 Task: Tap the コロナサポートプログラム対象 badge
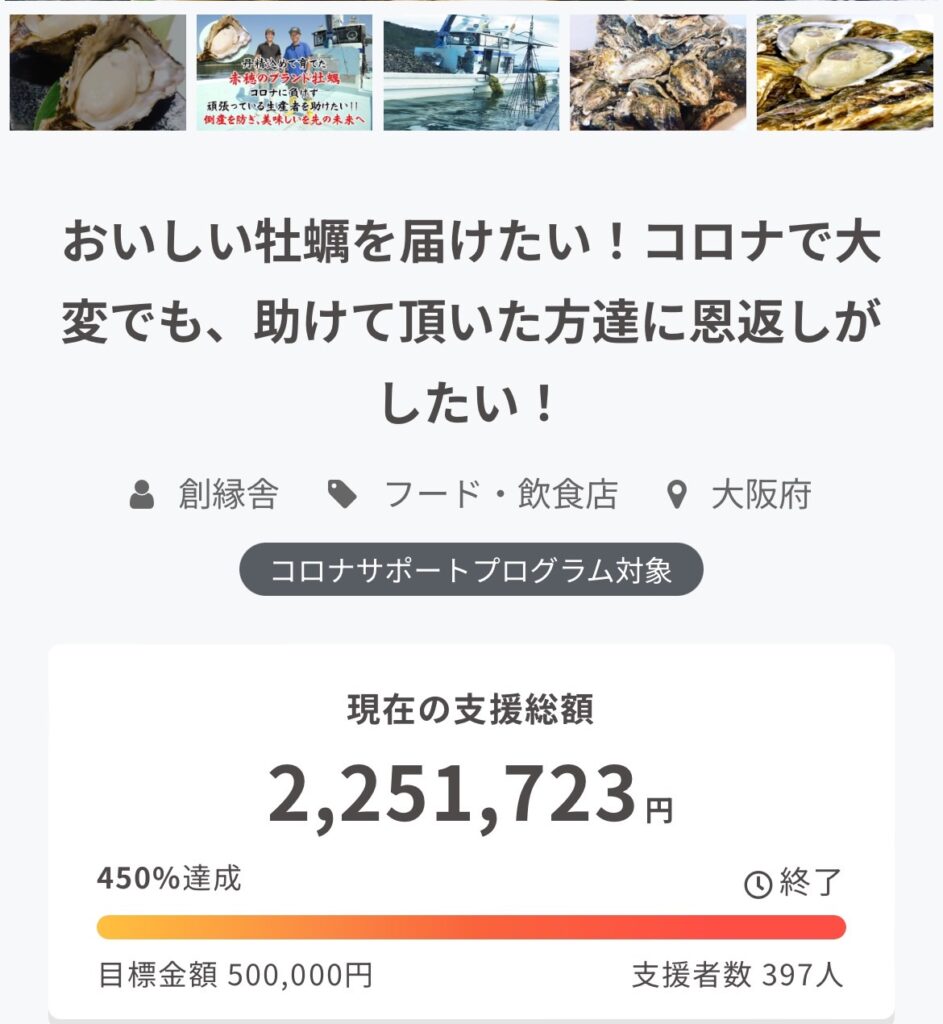tap(471, 570)
